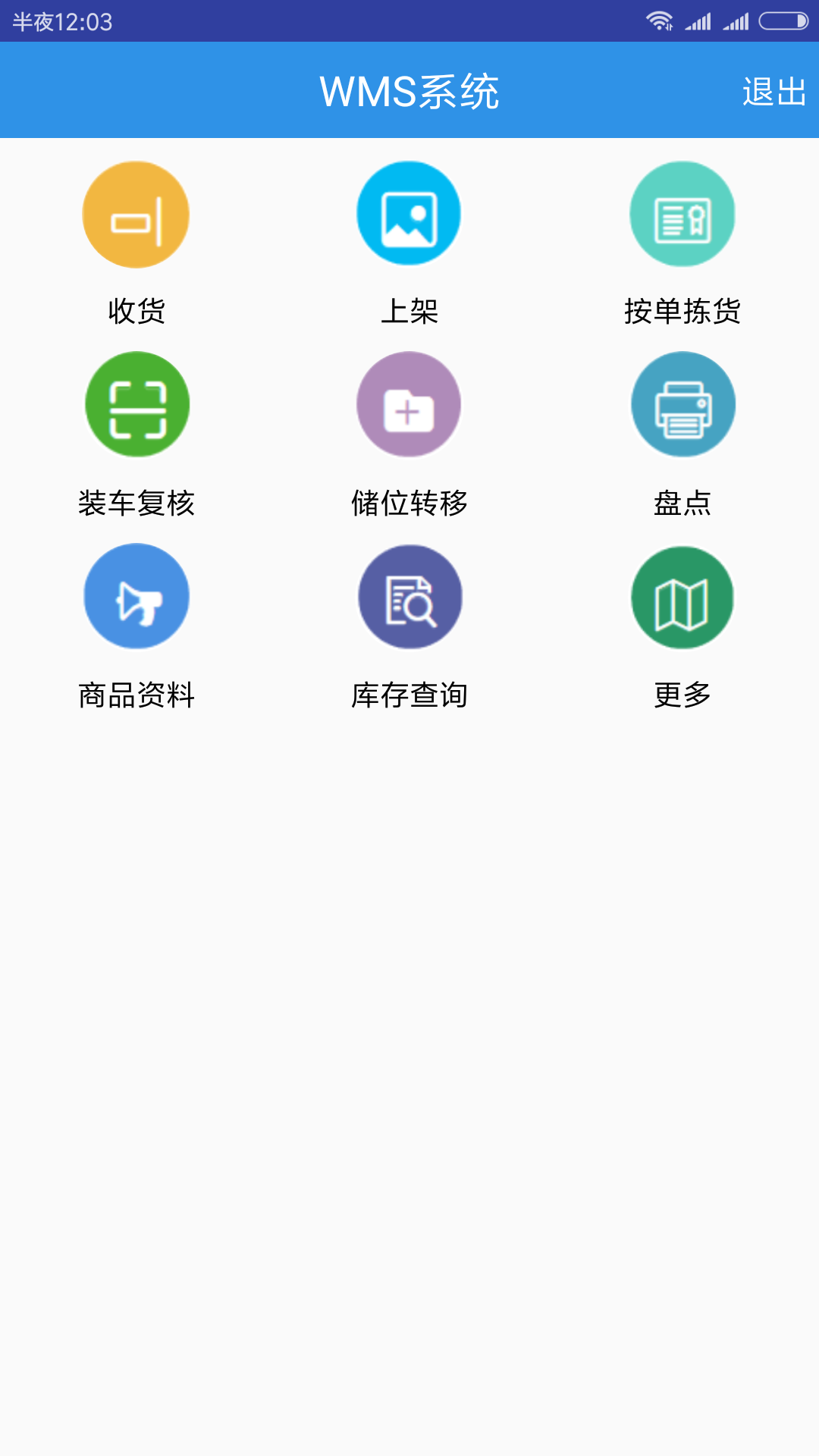The width and height of the screenshot is (819, 1456).
Task: Open the 库存查询 label
Action: [409, 692]
